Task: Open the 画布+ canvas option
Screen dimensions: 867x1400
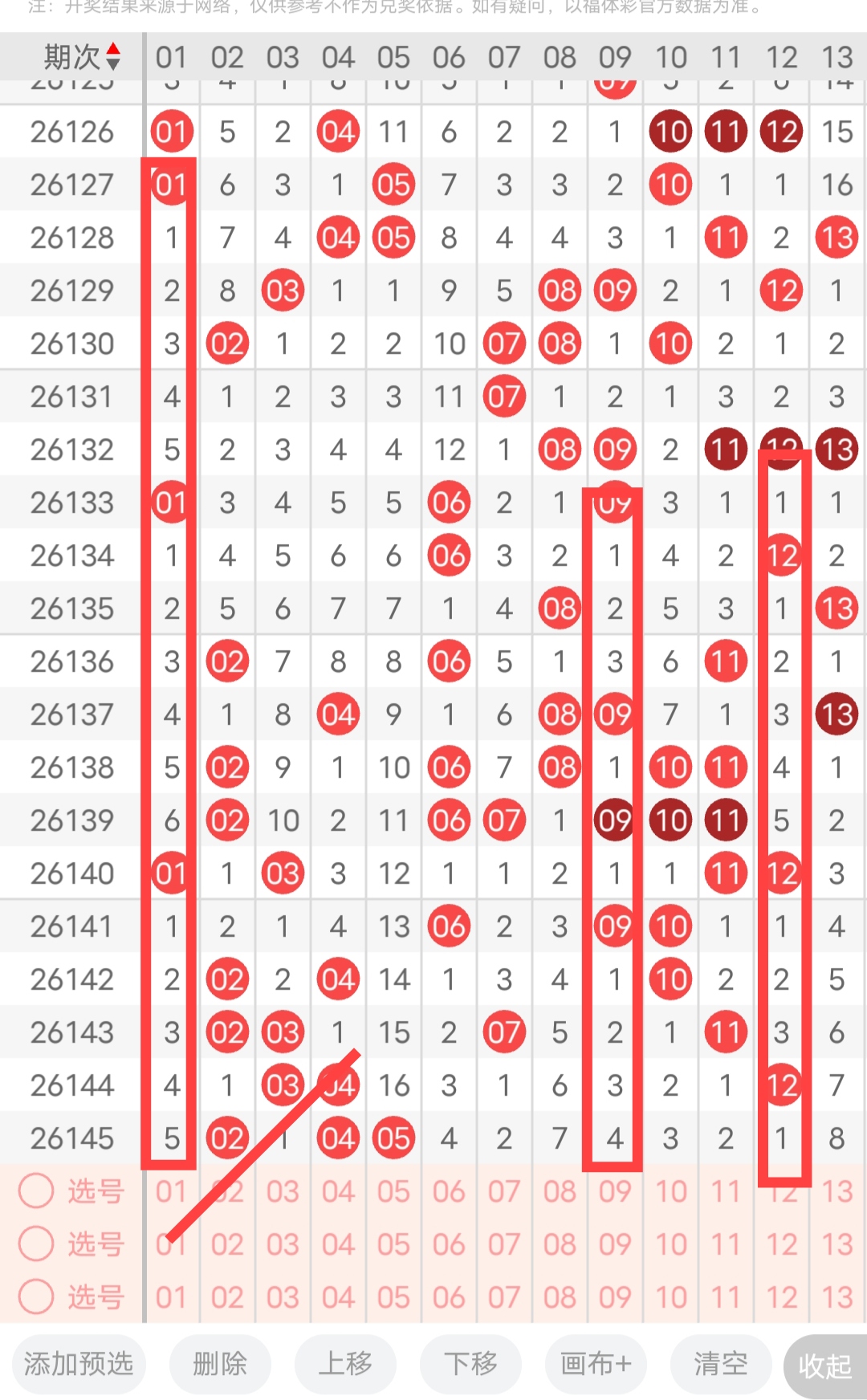Action: pyautogui.click(x=596, y=1364)
